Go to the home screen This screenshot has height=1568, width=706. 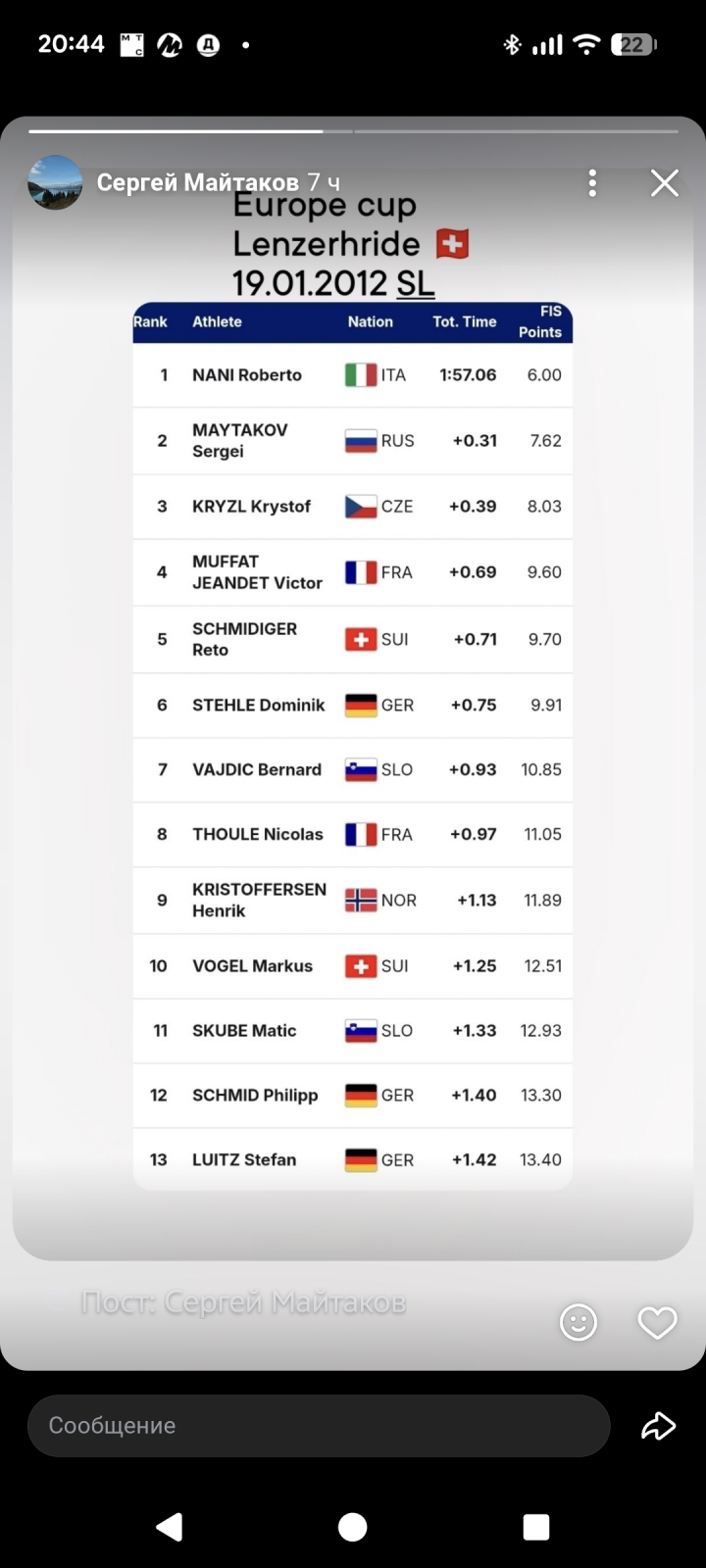[x=353, y=1527]
